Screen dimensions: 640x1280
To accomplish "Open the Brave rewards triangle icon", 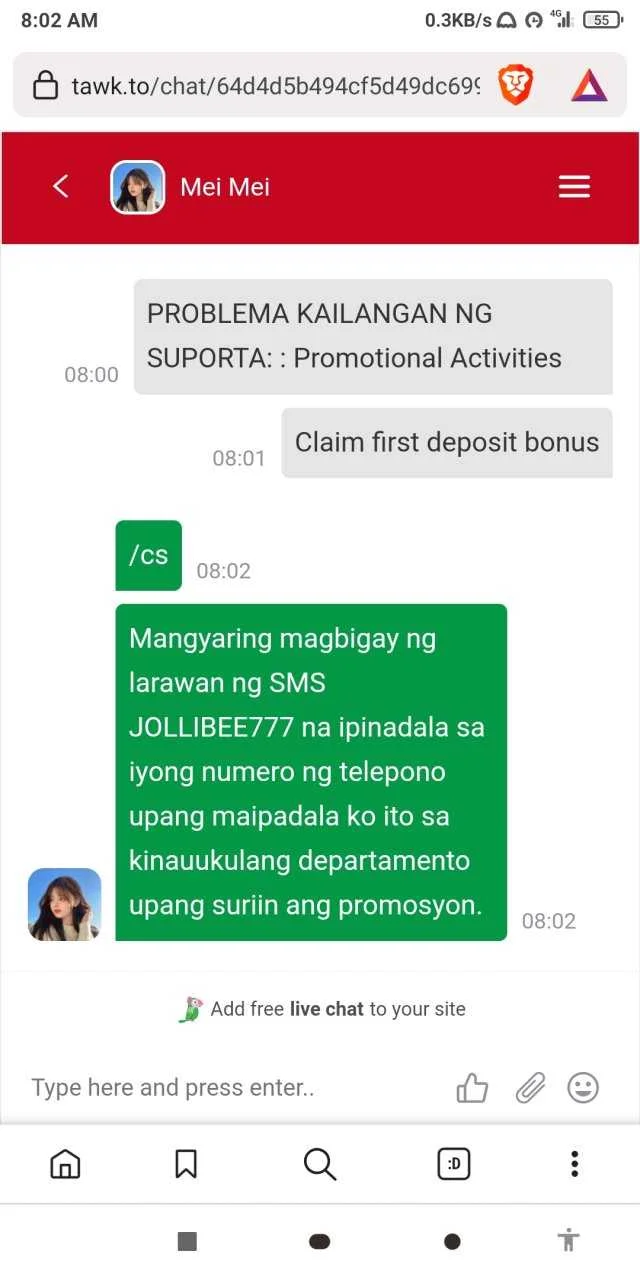I will pyautogui.click(x=589, y=86).
